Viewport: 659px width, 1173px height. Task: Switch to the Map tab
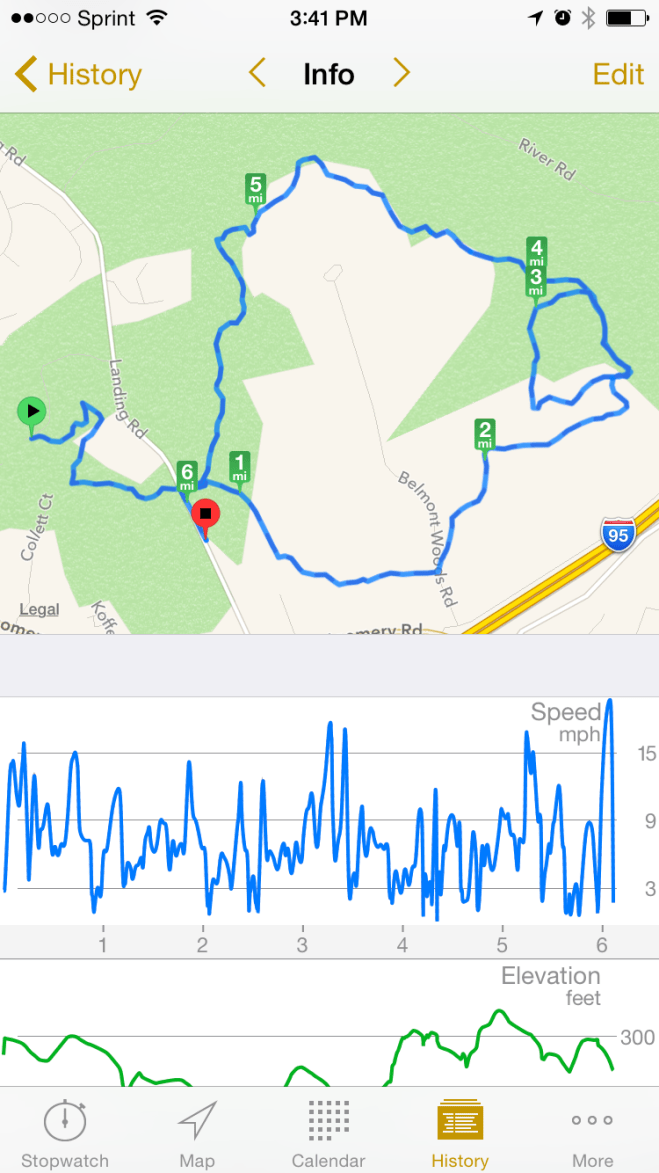[197, 1132]
